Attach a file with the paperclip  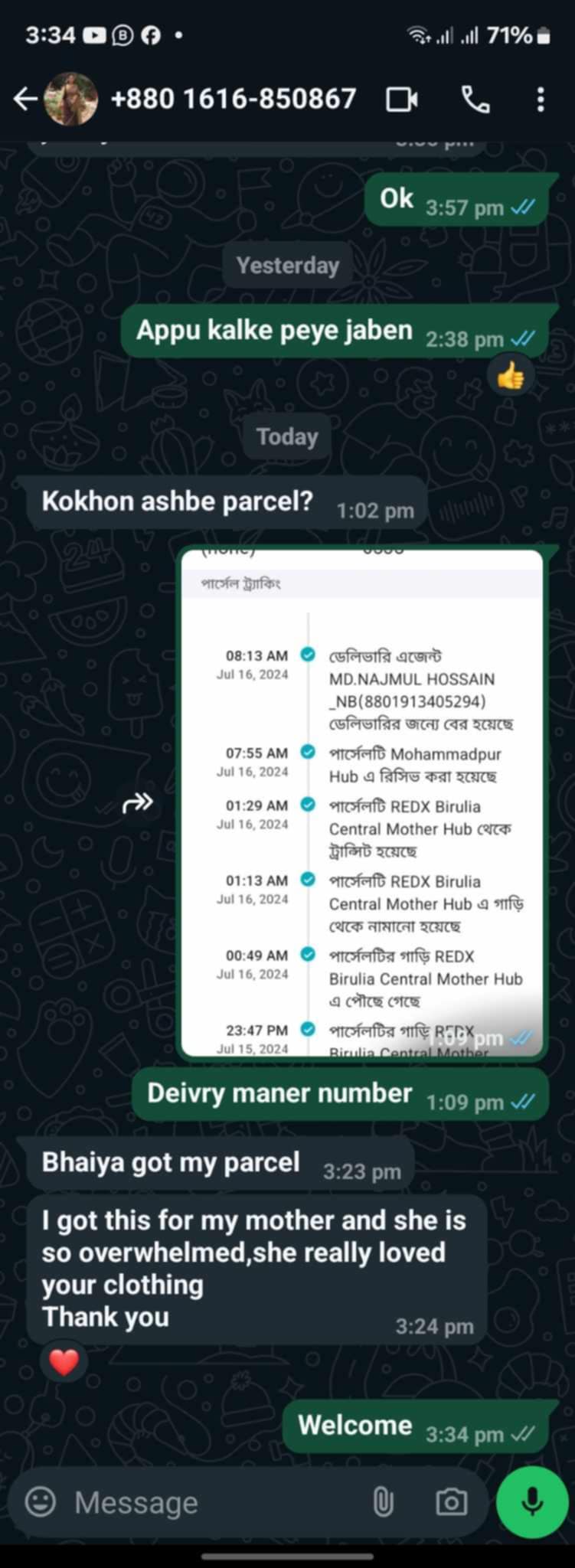click(383, 1502)
